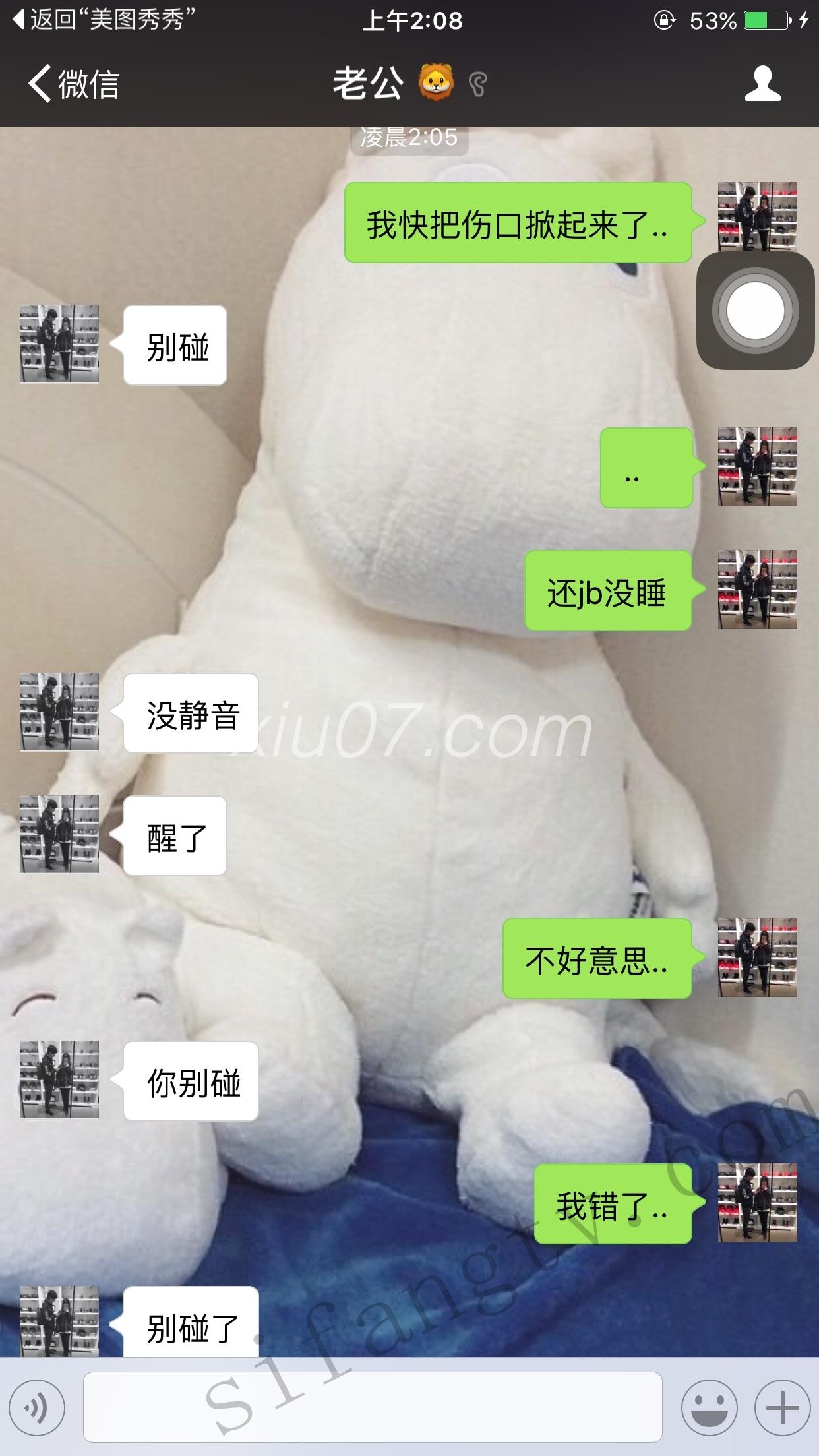Tap the AssistiveTouch floating button
This screenshot has height=1456, width=819.
click(756, 311)
